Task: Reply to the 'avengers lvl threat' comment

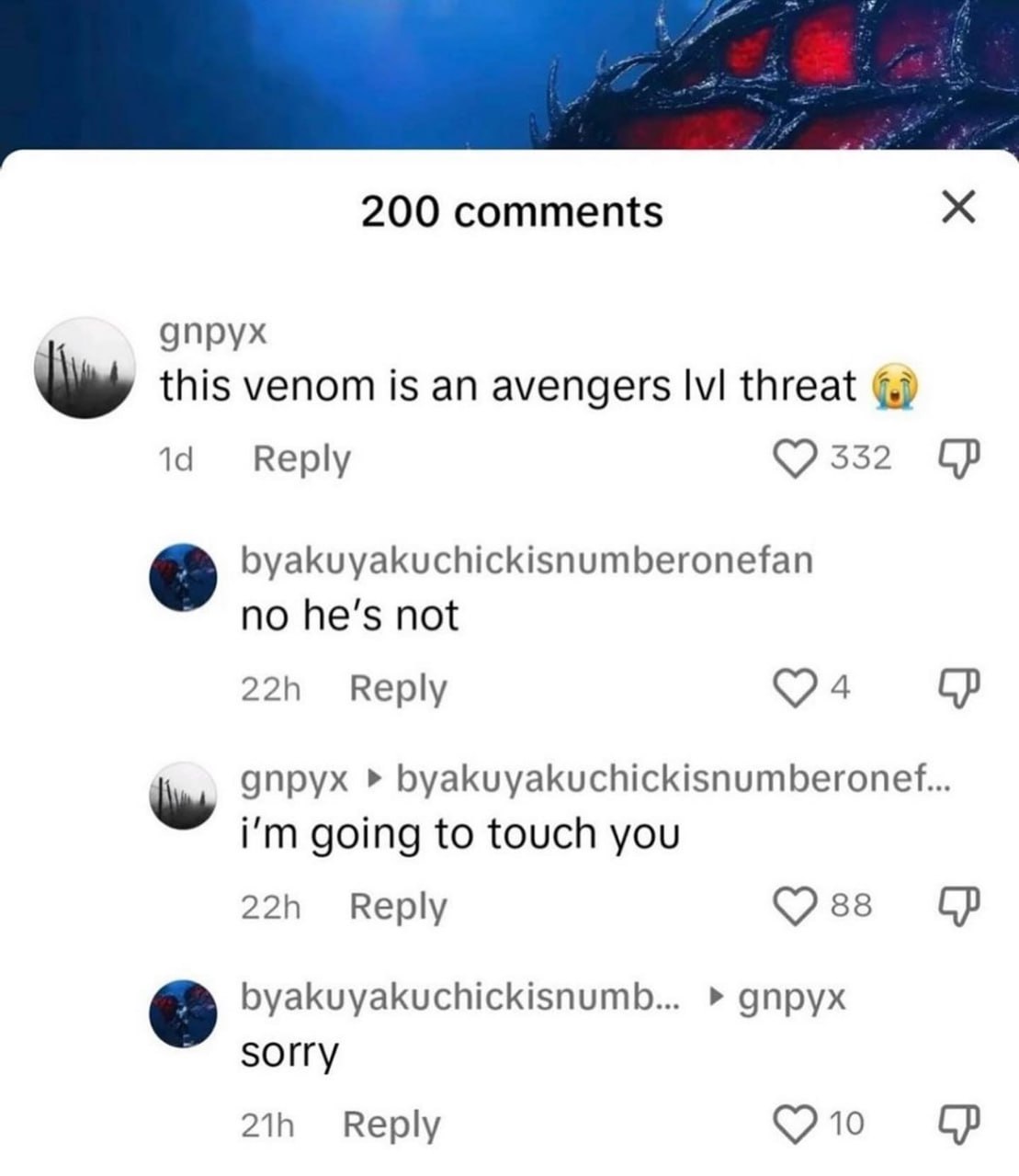Action: [x=301, y=458]
